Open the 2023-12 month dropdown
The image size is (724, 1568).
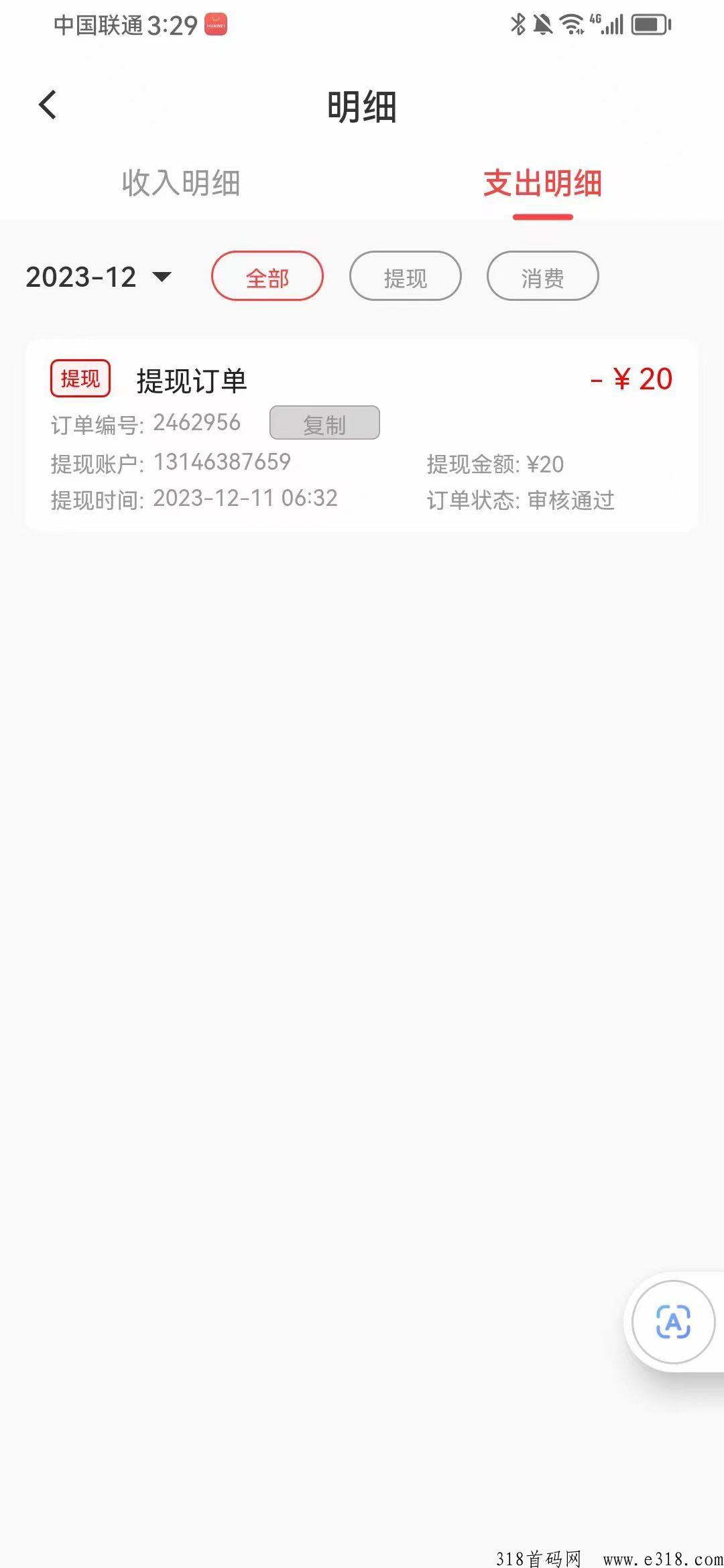[x=99, y=277]
